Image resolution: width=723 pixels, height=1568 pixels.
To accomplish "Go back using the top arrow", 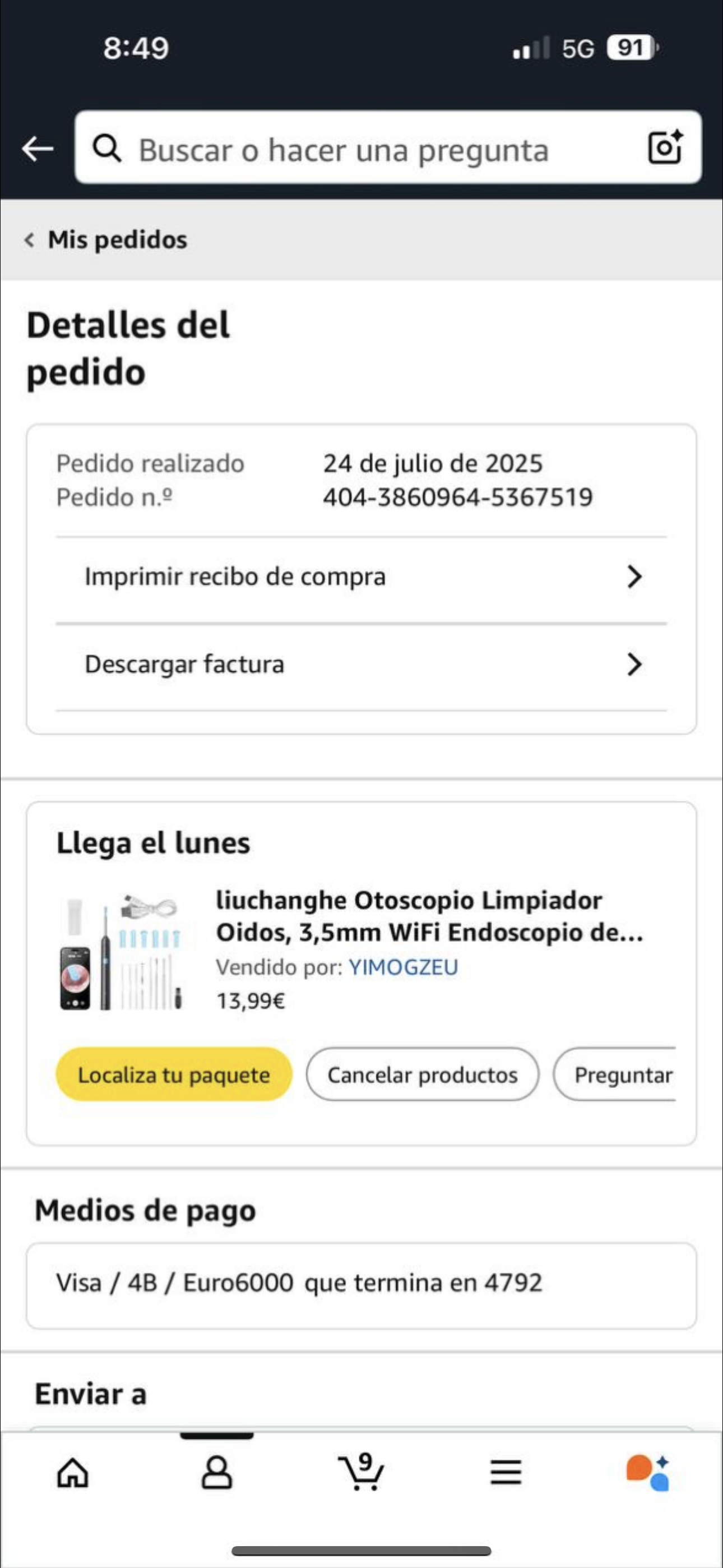I will point(38,149).
